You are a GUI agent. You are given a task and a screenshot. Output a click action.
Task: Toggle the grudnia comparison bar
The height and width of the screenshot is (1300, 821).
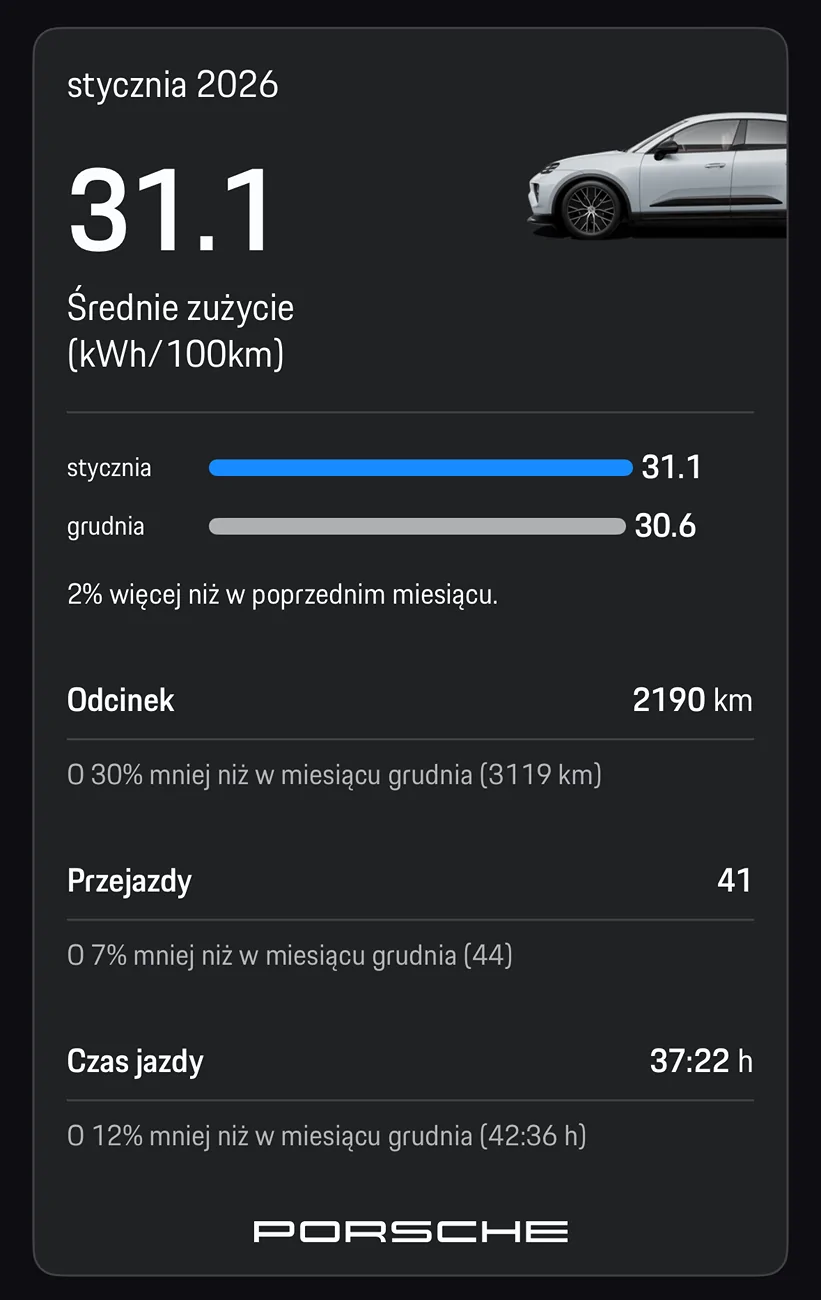coord(415,526)
